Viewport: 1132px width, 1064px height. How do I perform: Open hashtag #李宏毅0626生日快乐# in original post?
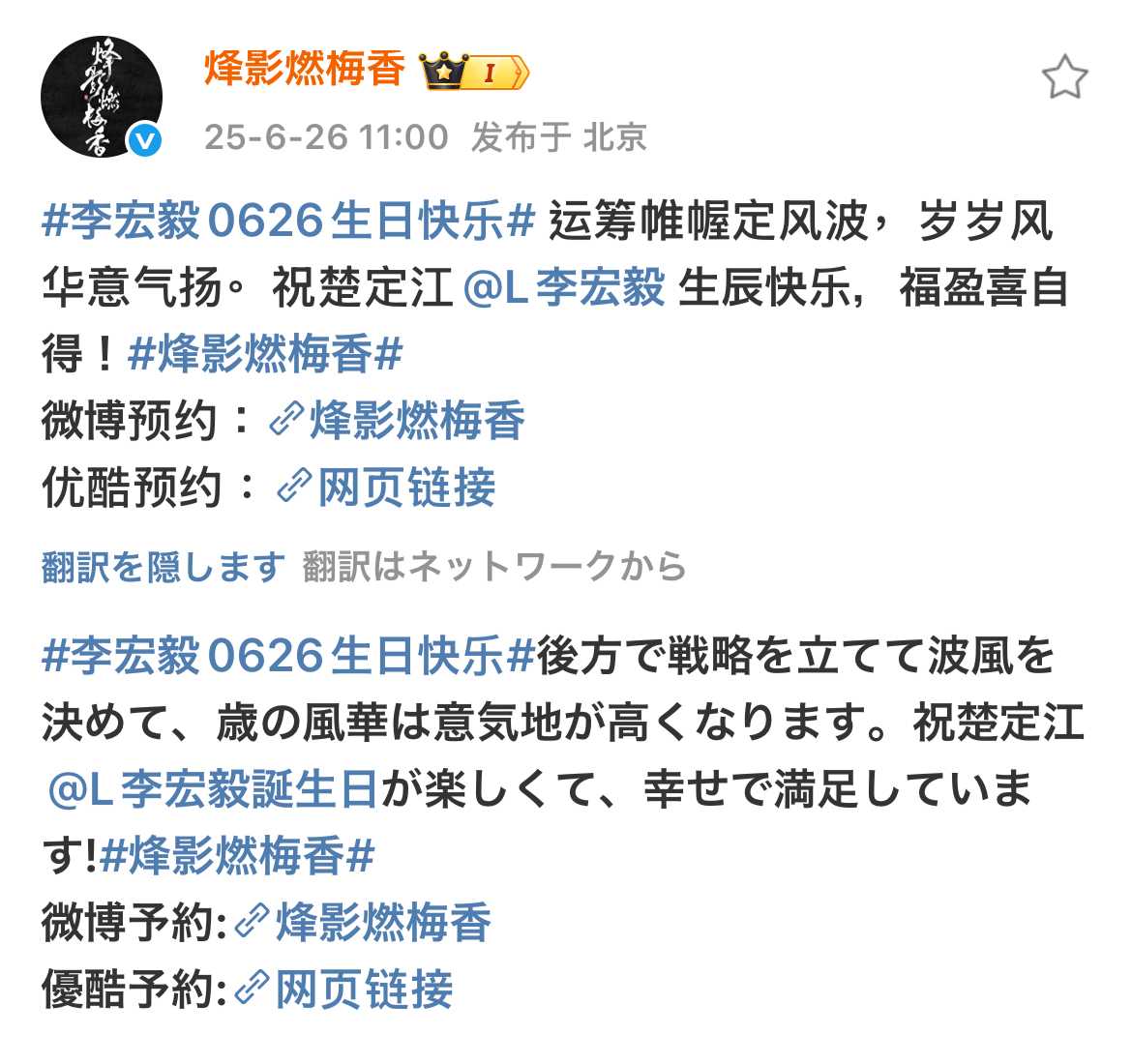coord(288,222)
